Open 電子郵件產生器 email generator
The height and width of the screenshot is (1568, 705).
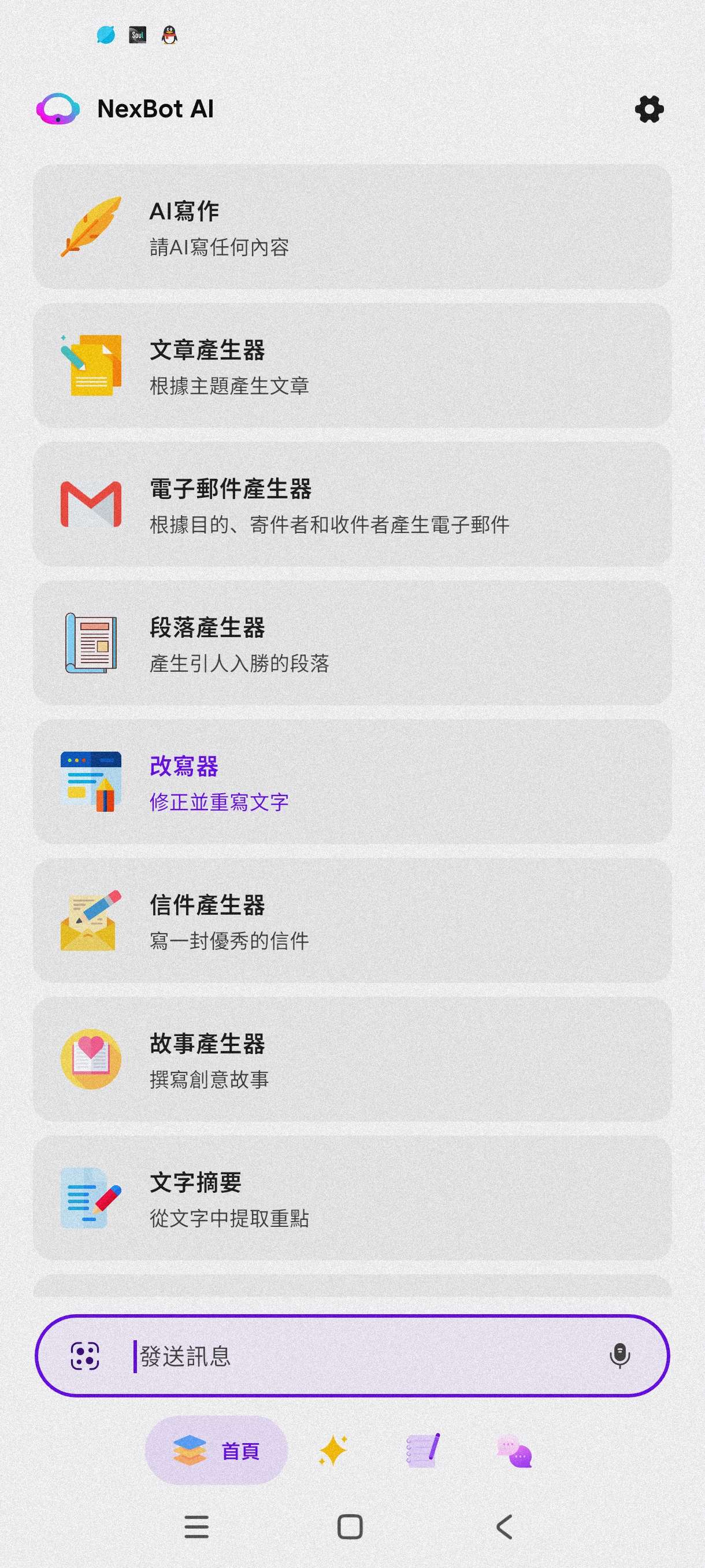pos(351,504)
